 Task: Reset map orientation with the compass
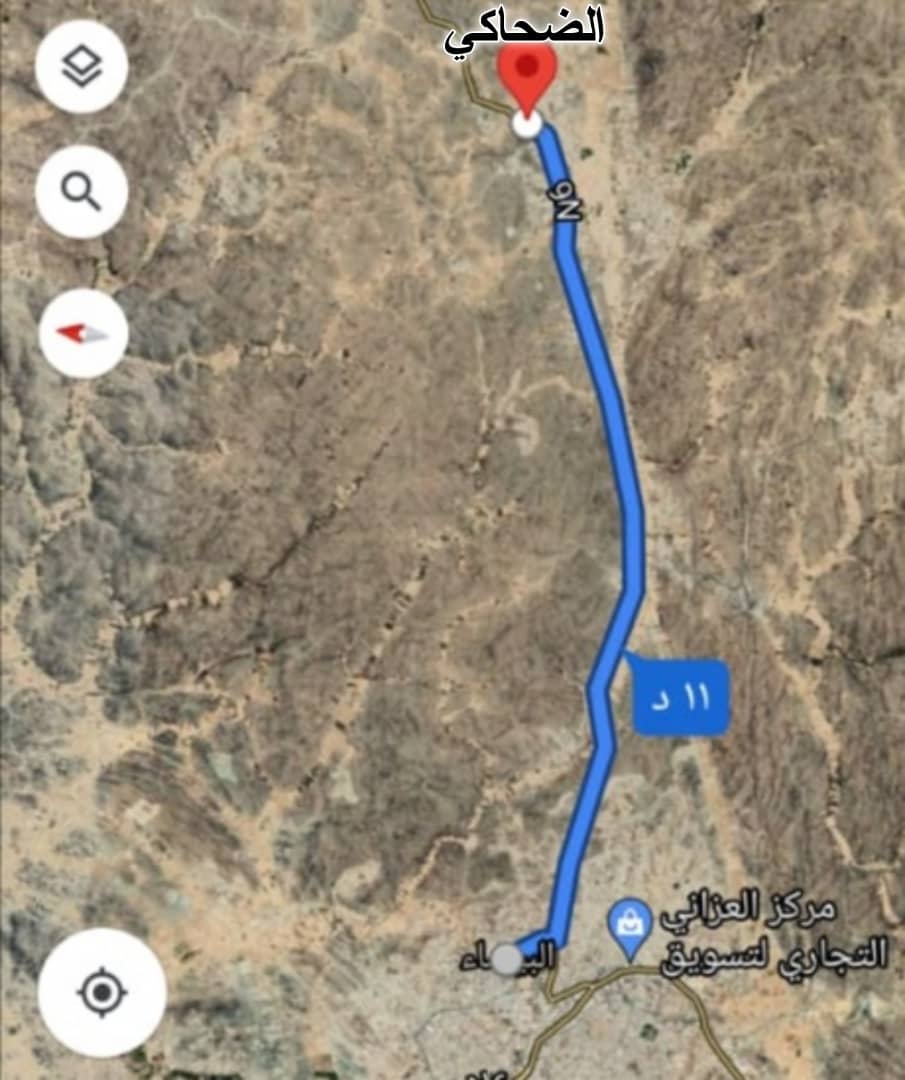[83, 333]
